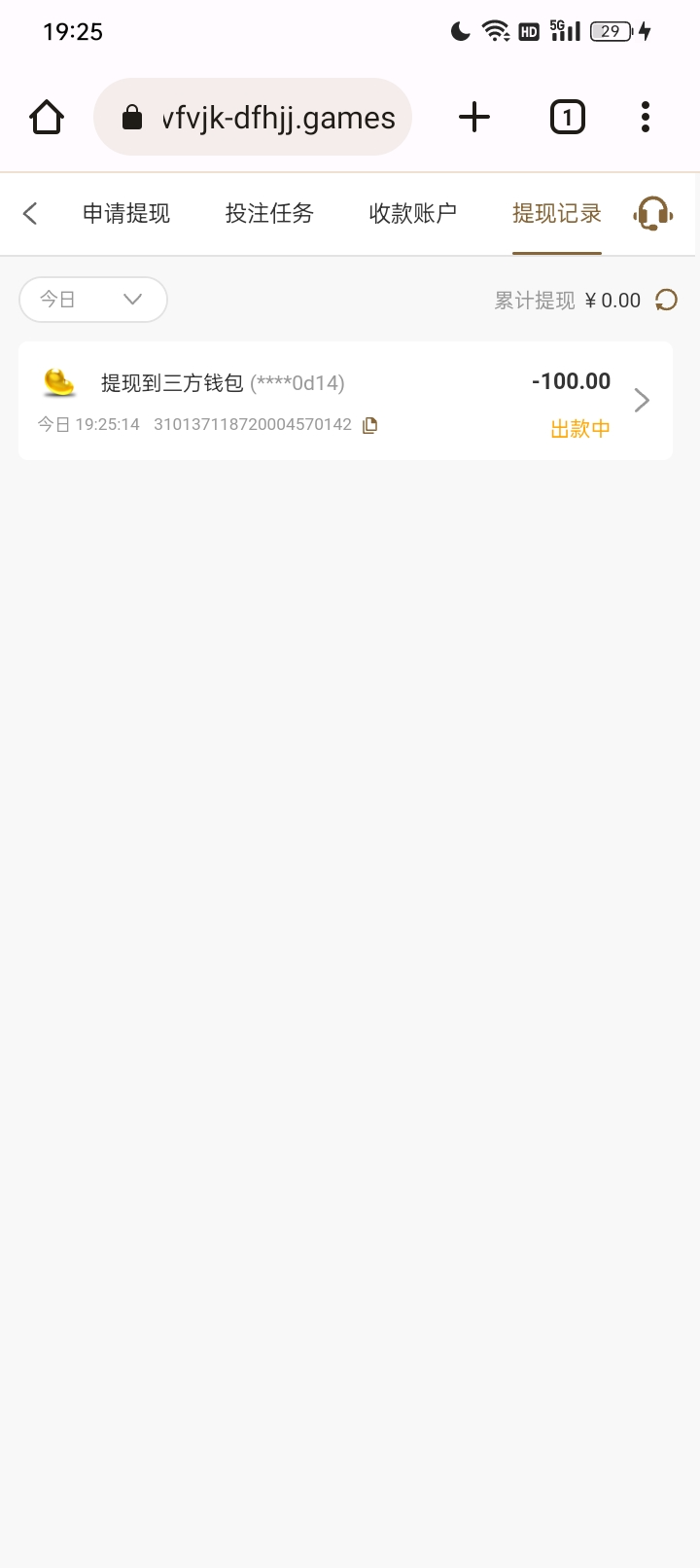Refresh the 累计提现 total

pyautogui.click(x=666, y=301)
